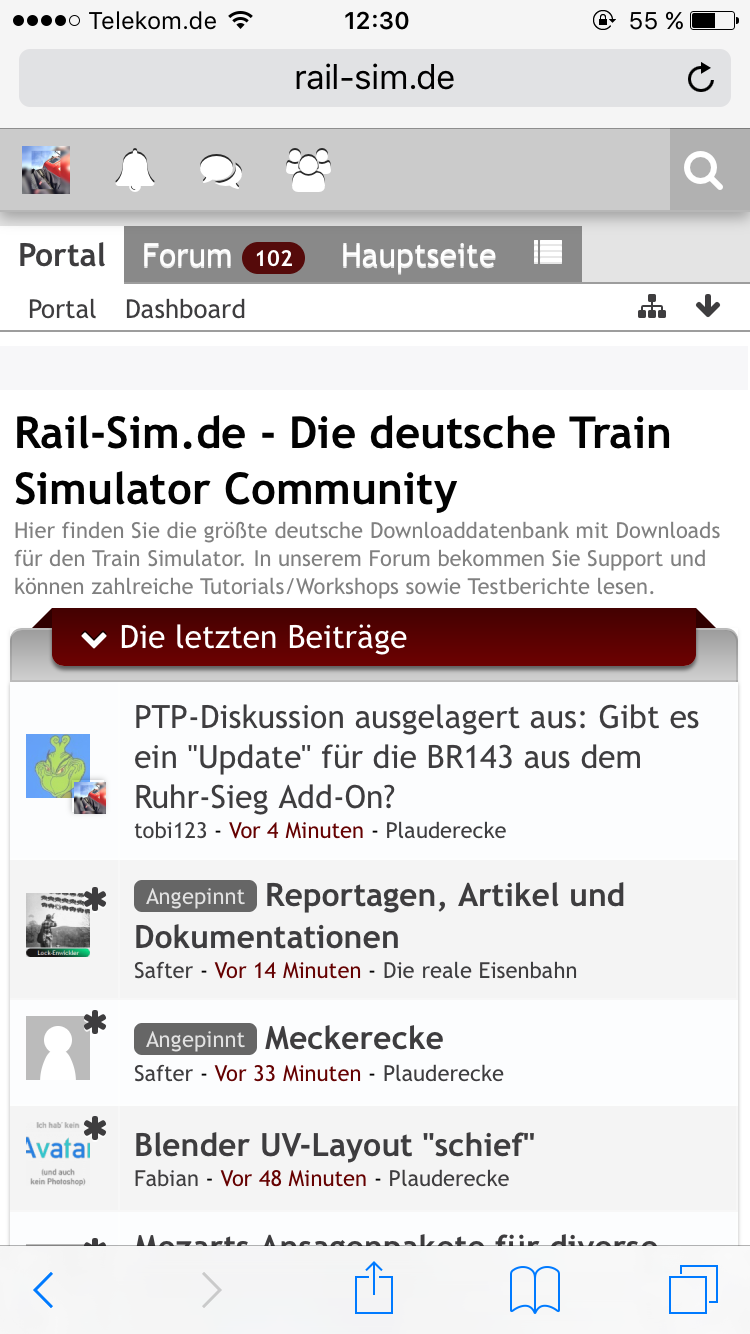Open Blender UV-Layout "schief" thread
This screenshot has width=750, height=1334.
[x=335, y=1144]
